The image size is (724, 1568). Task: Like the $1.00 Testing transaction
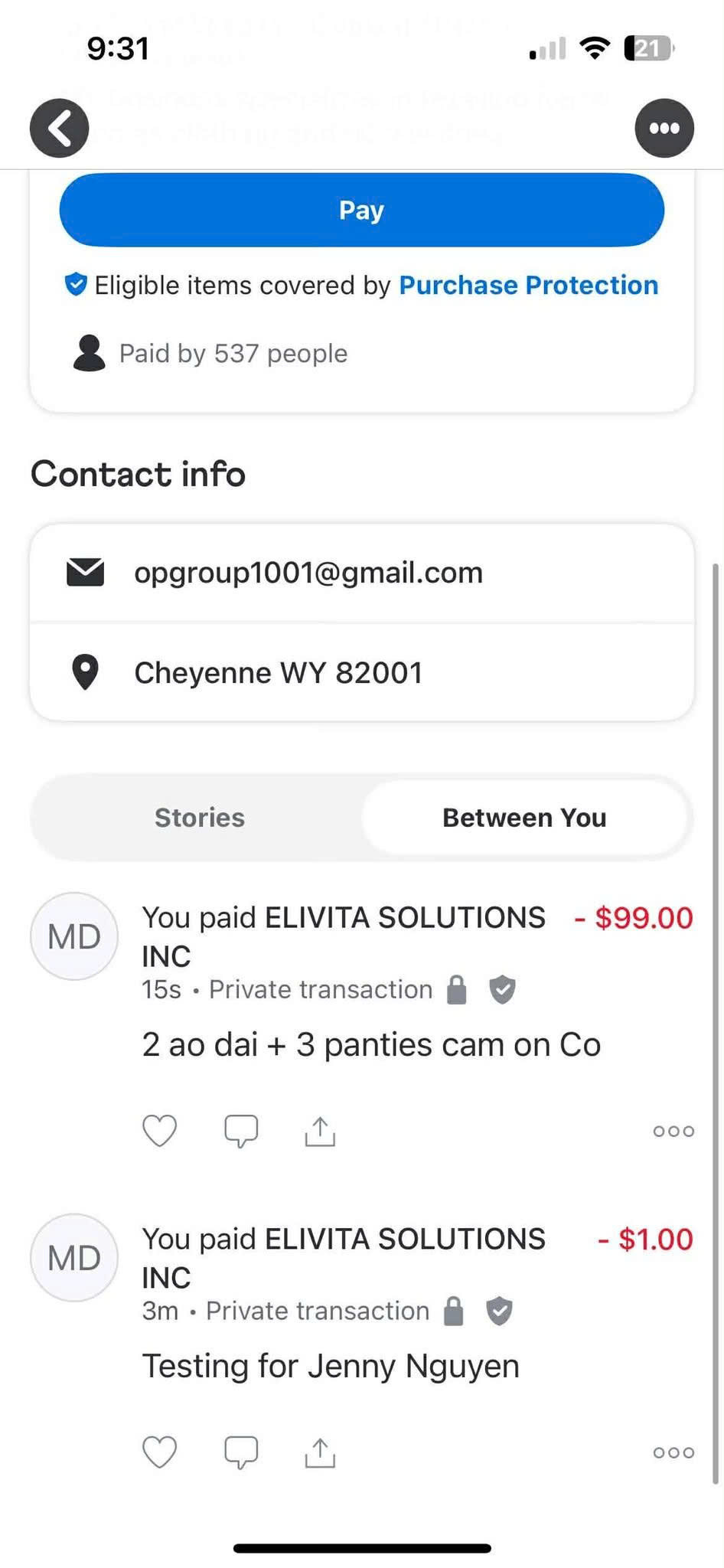pos(160,1452)
